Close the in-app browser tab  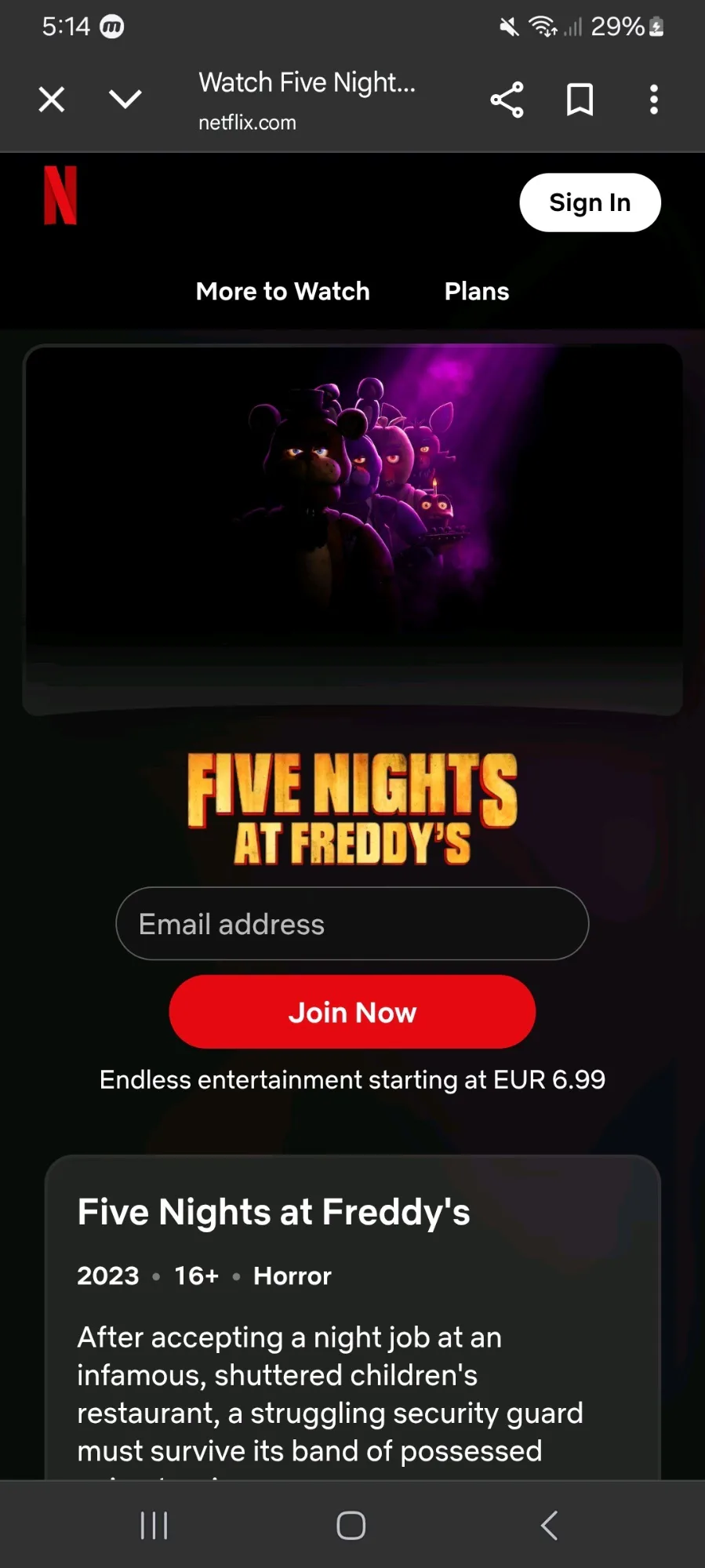click(x=52, y=100)
